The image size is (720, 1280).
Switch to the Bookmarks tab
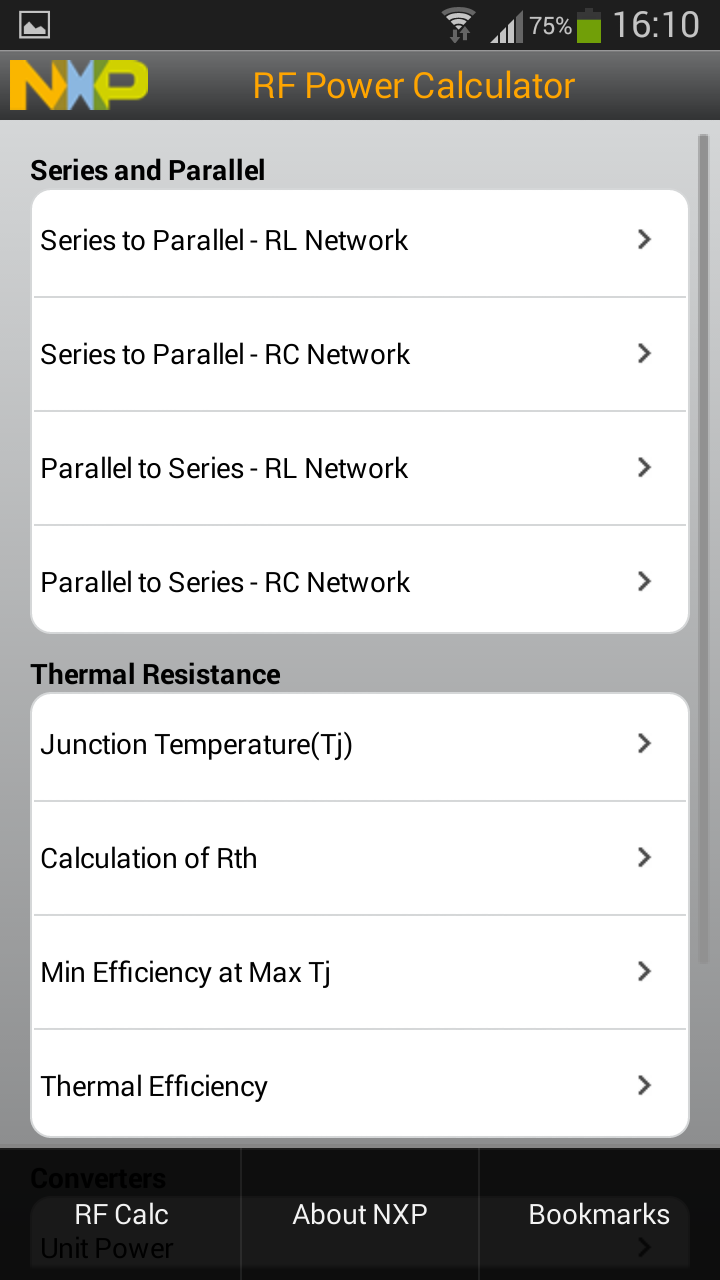coord(599,1214)
